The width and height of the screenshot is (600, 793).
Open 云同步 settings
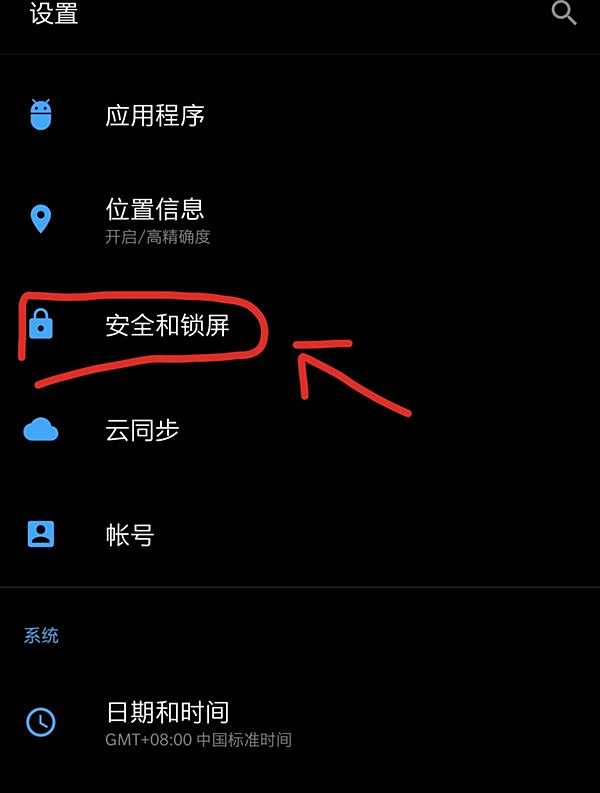pos(142,431)
